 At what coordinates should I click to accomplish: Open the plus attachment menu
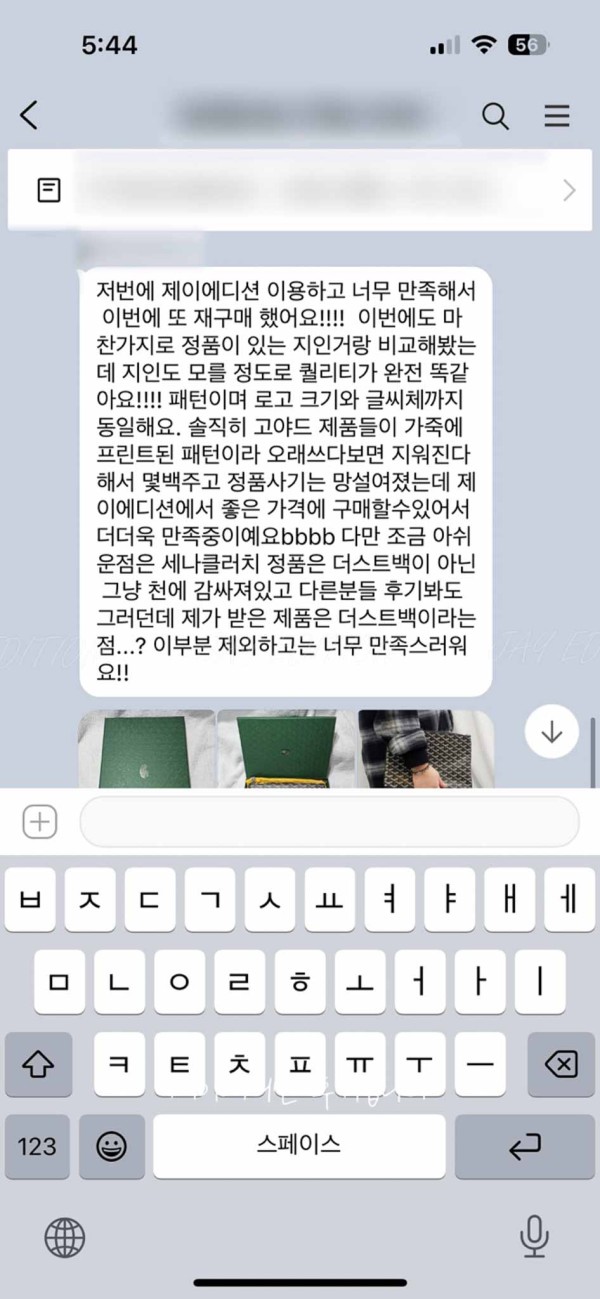coord(40,823)
